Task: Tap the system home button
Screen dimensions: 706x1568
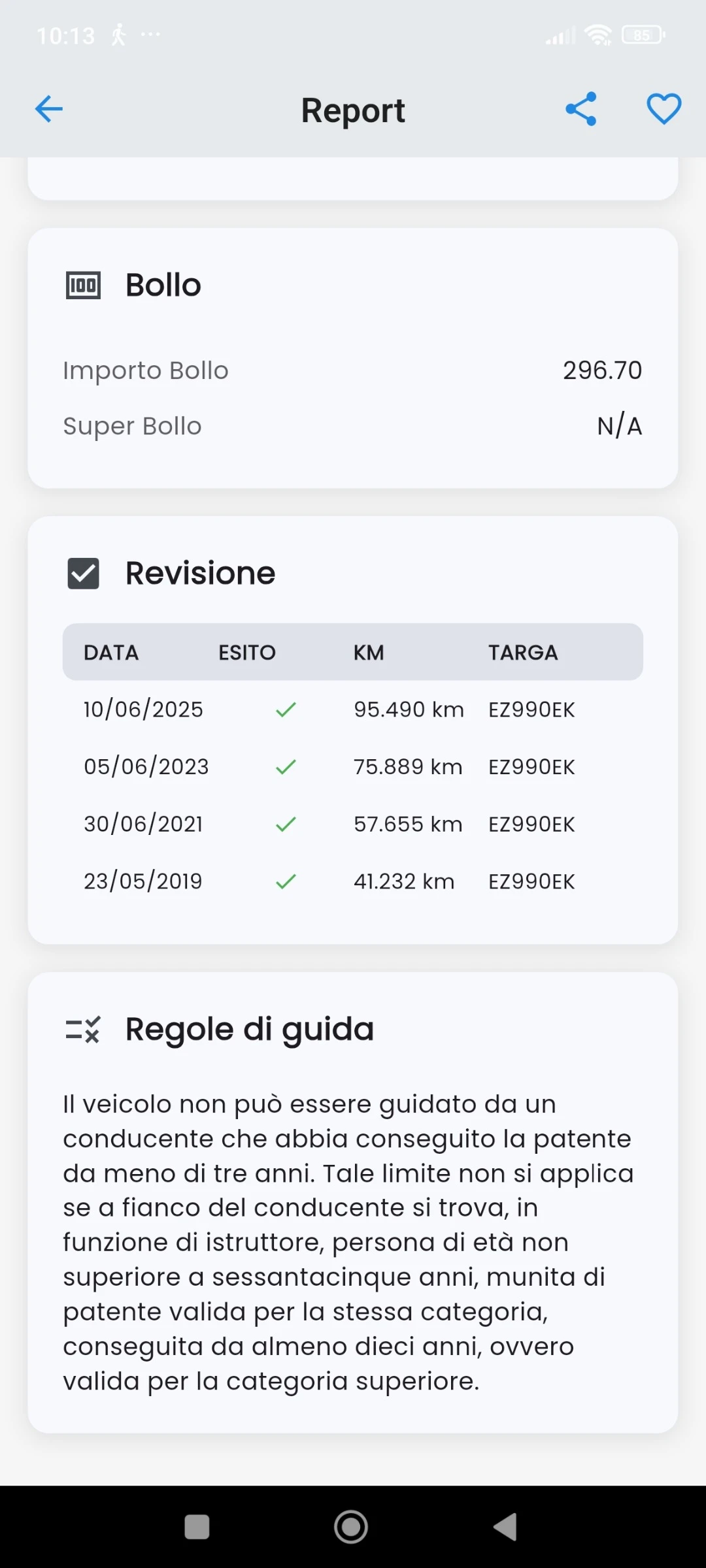Action: [351, 1527]
